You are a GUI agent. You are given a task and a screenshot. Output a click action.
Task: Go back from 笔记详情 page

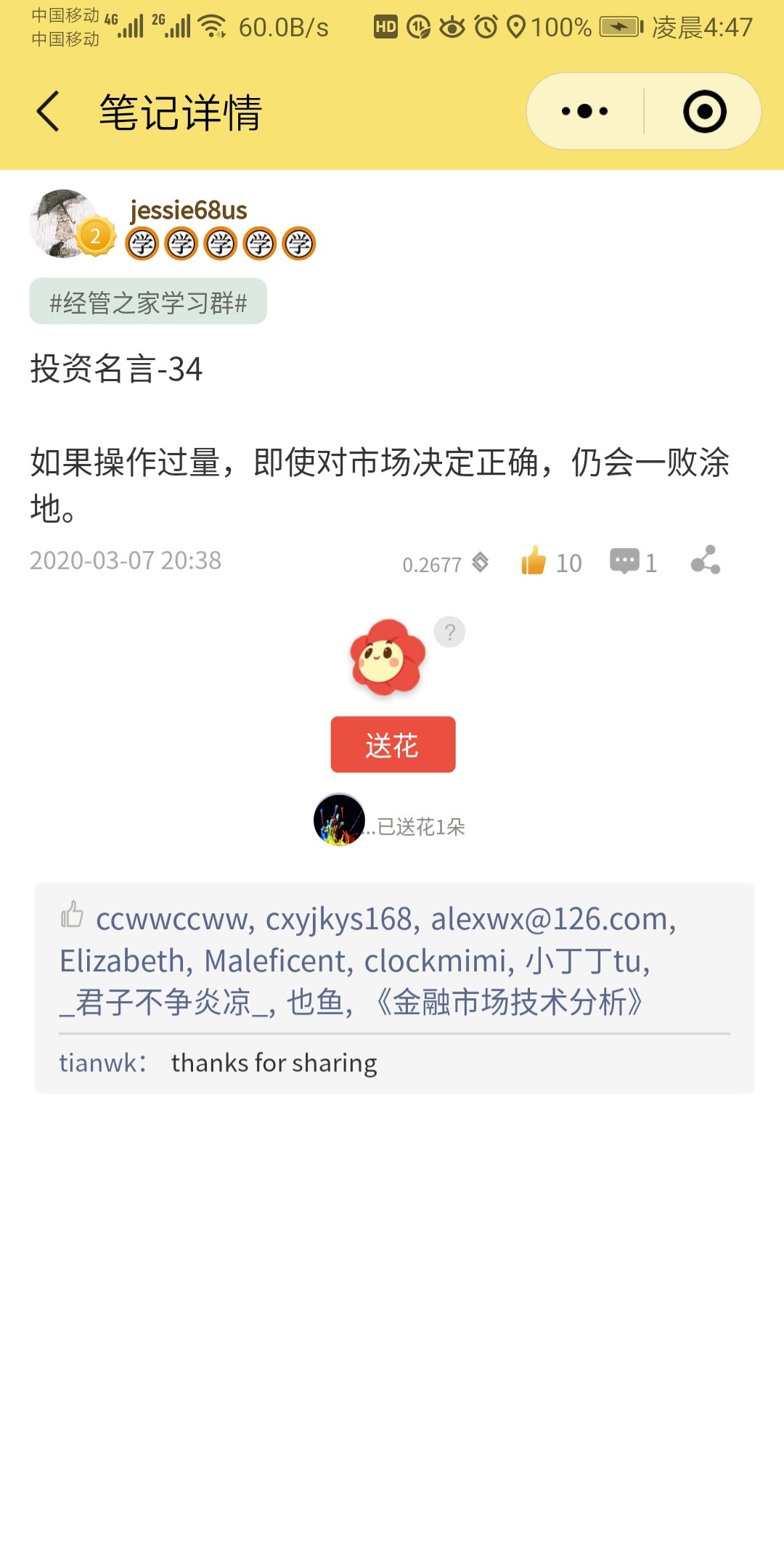click(48, 112)
